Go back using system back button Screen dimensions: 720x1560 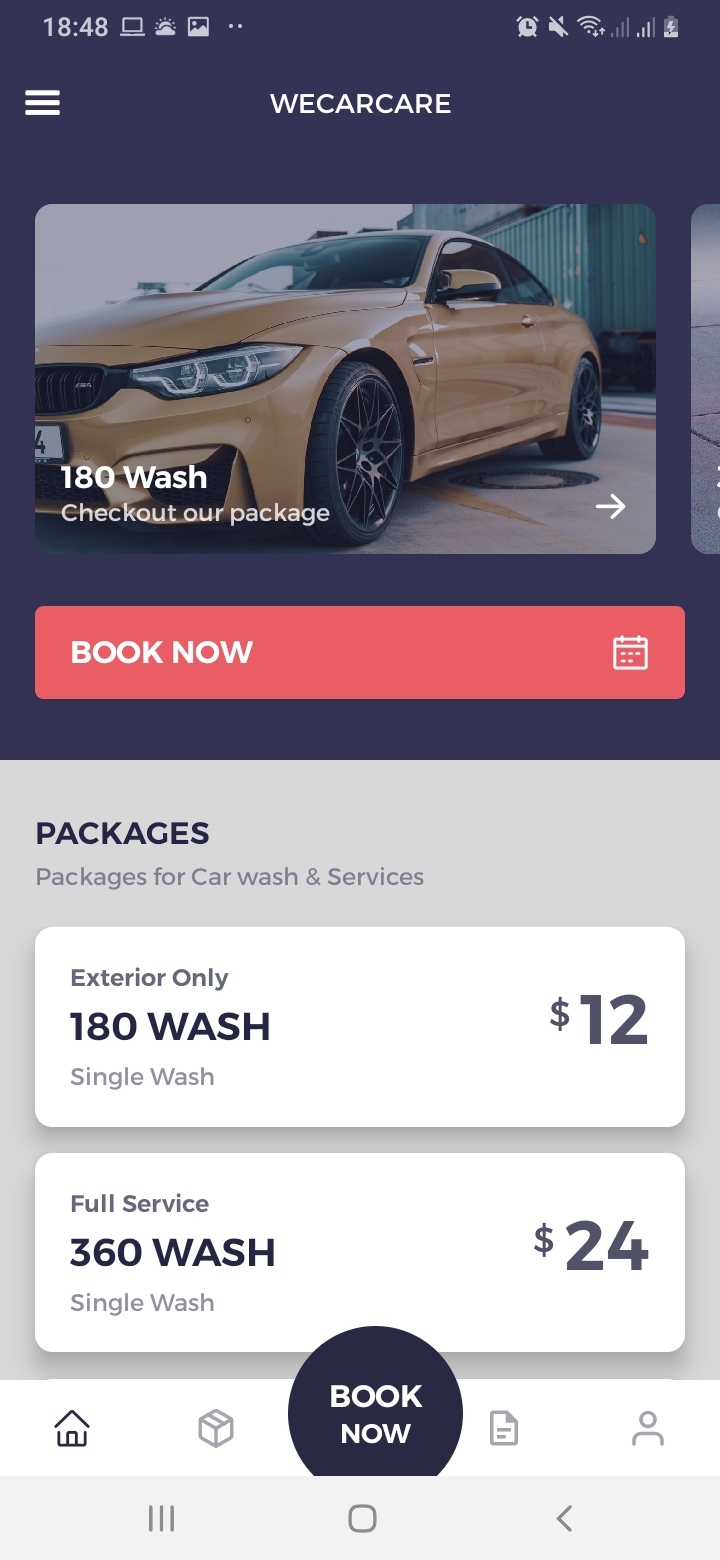pos(564,1519)
